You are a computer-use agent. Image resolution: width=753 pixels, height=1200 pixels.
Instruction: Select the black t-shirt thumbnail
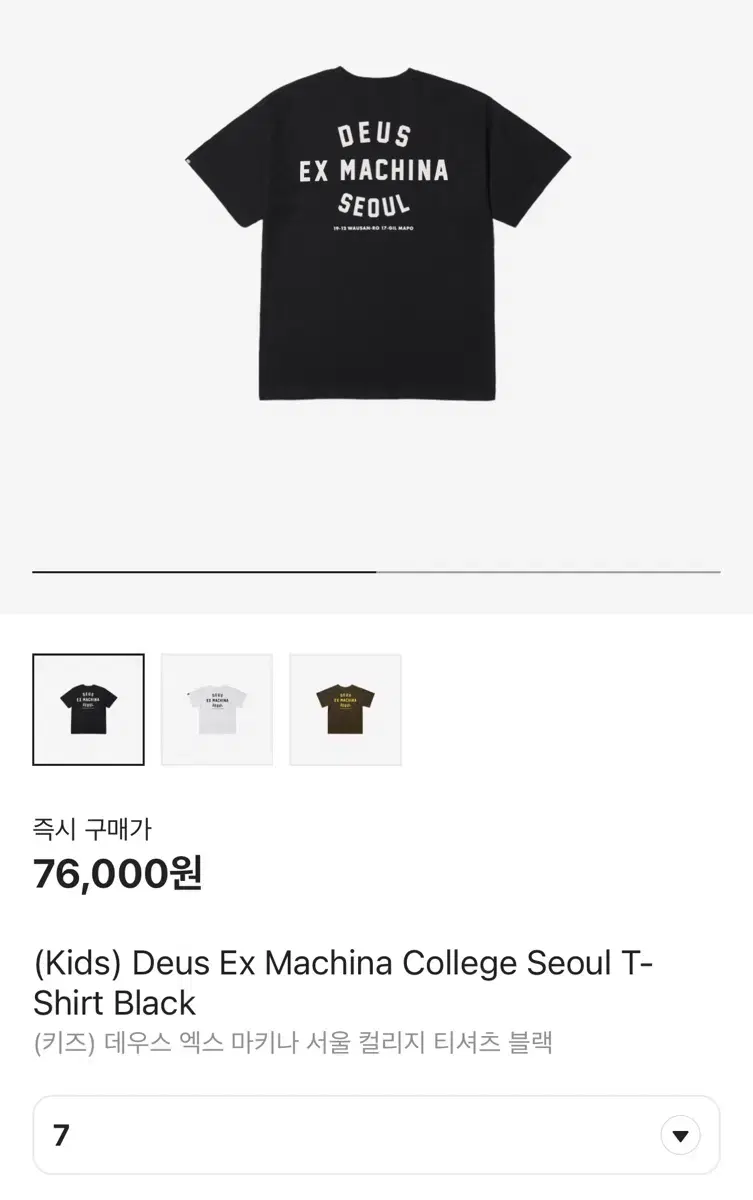point(88,710)
